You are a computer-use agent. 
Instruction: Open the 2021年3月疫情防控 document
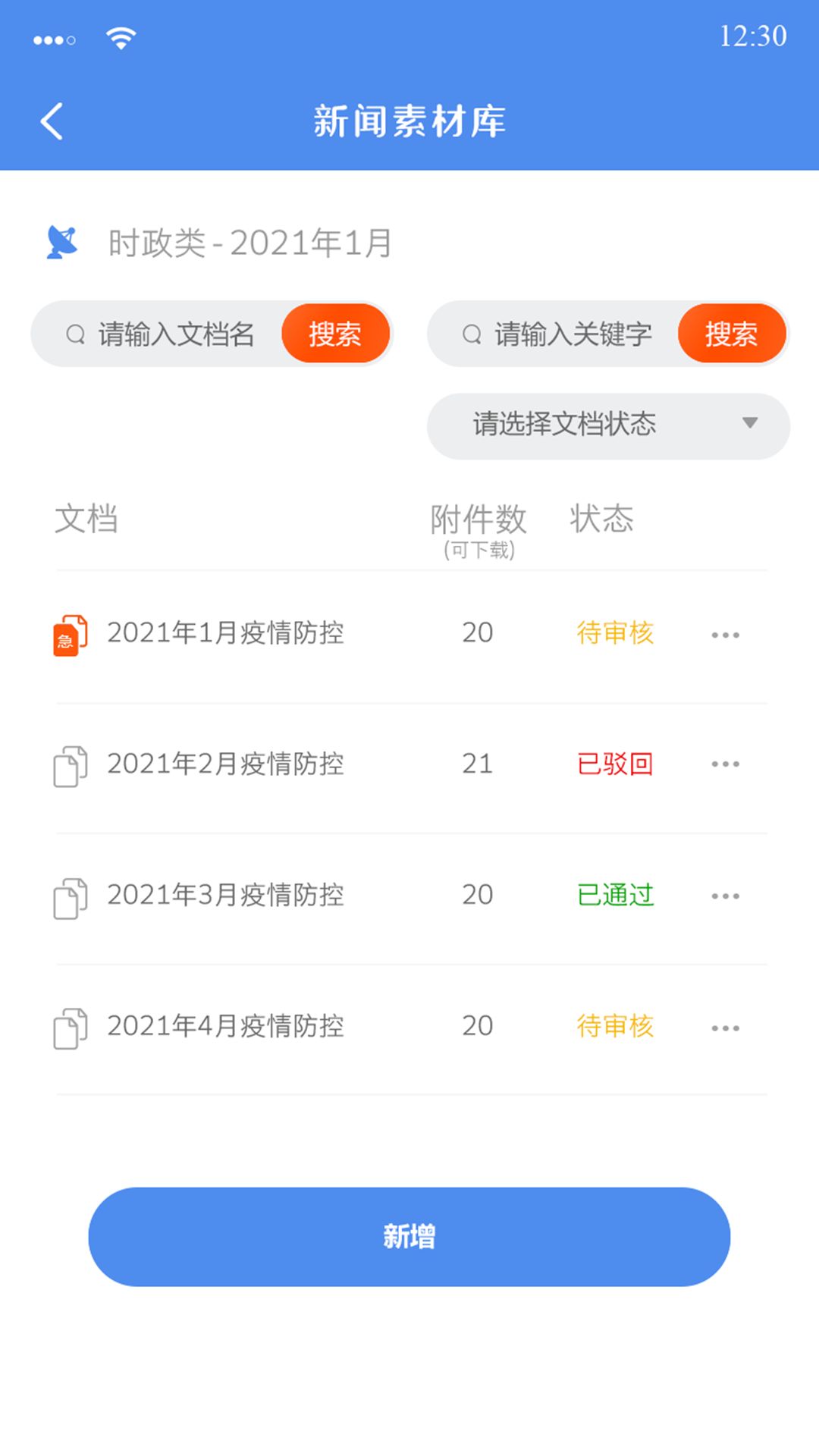point(225,896)
